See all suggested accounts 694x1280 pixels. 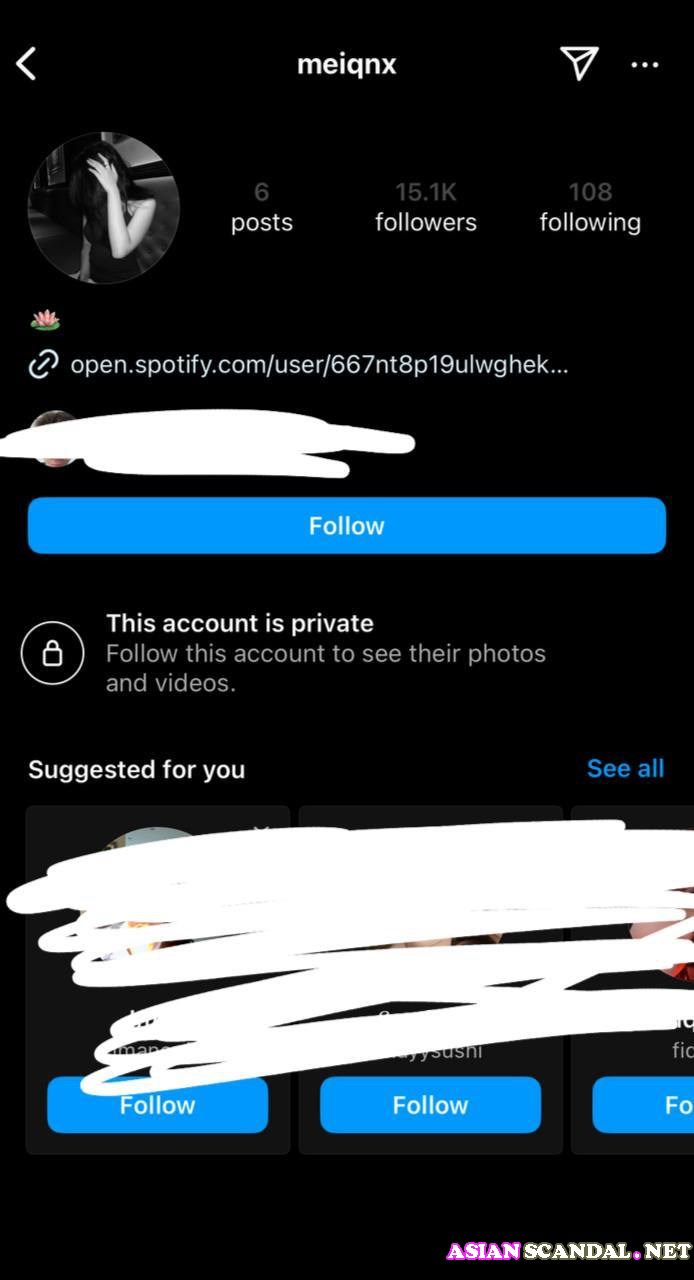625,768
